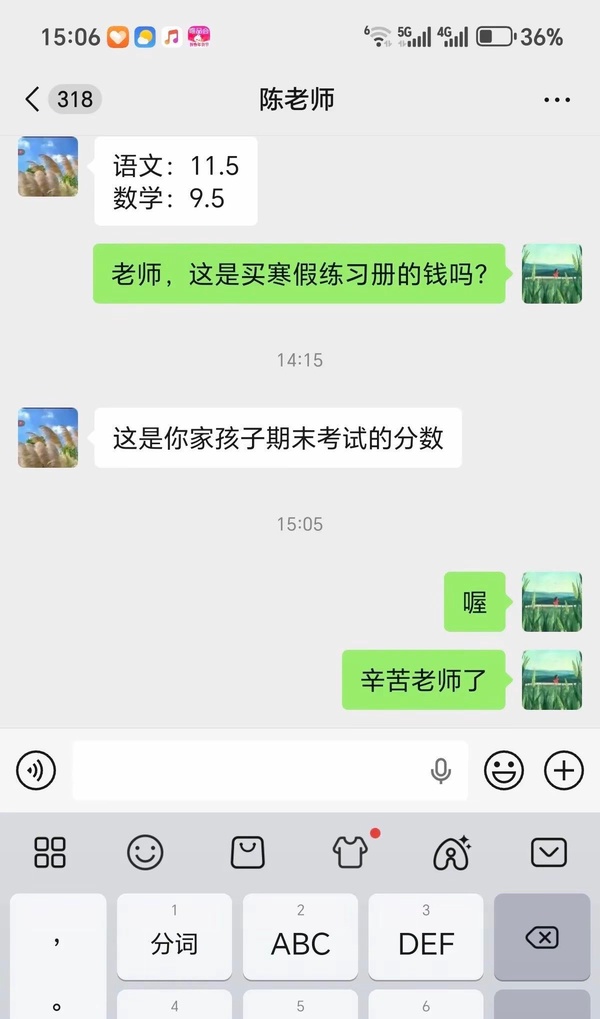
Task: Focus the message text field
Action: (x=250, y=770)
